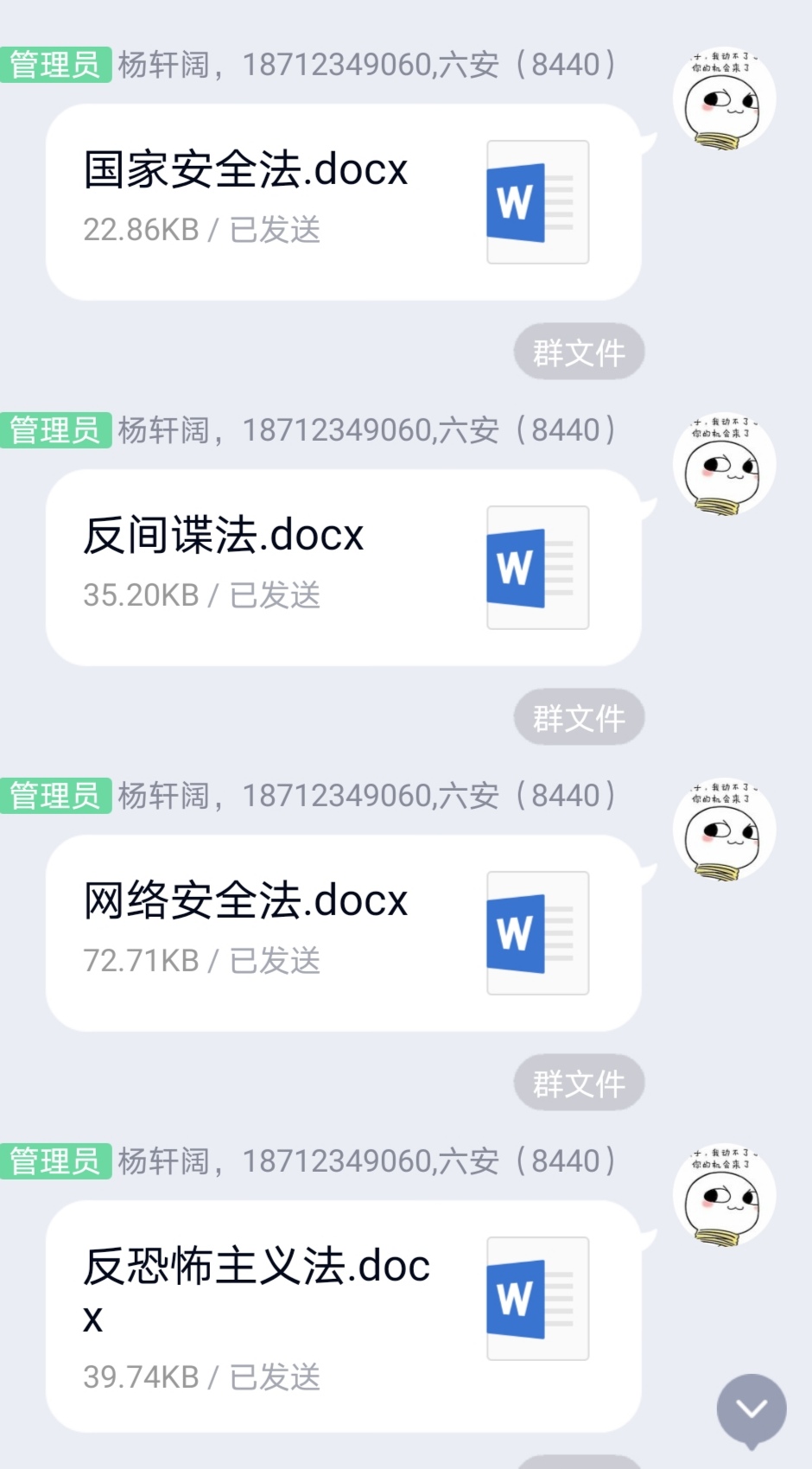The width and height of the screenshot is (812, 1469).
Task: View sender avatar beside 网络安全法.docx
Action: click(724, 831)
